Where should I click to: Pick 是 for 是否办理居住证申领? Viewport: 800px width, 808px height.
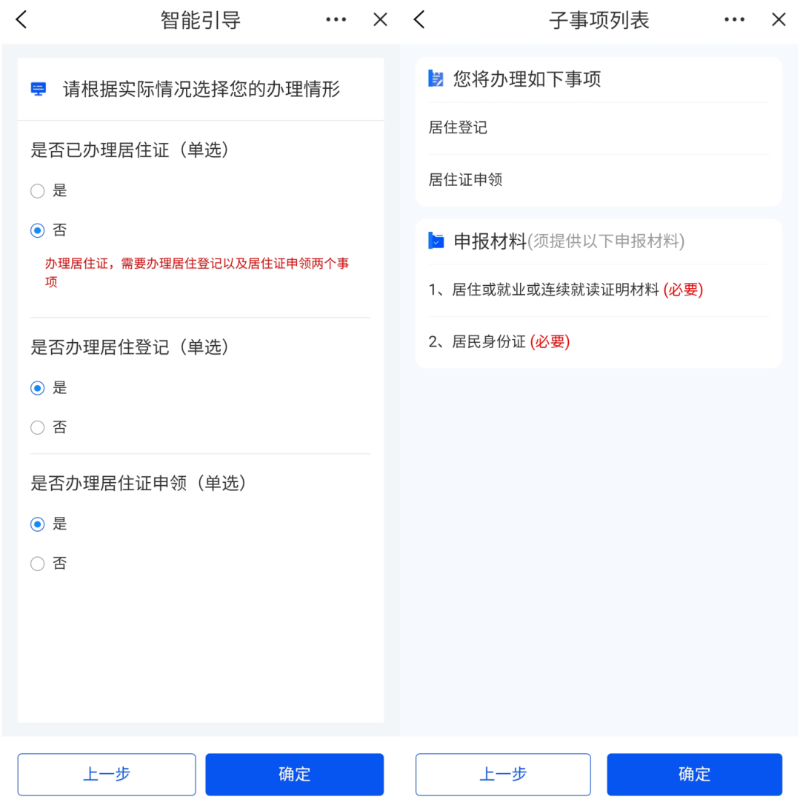(x=38, y=524)
